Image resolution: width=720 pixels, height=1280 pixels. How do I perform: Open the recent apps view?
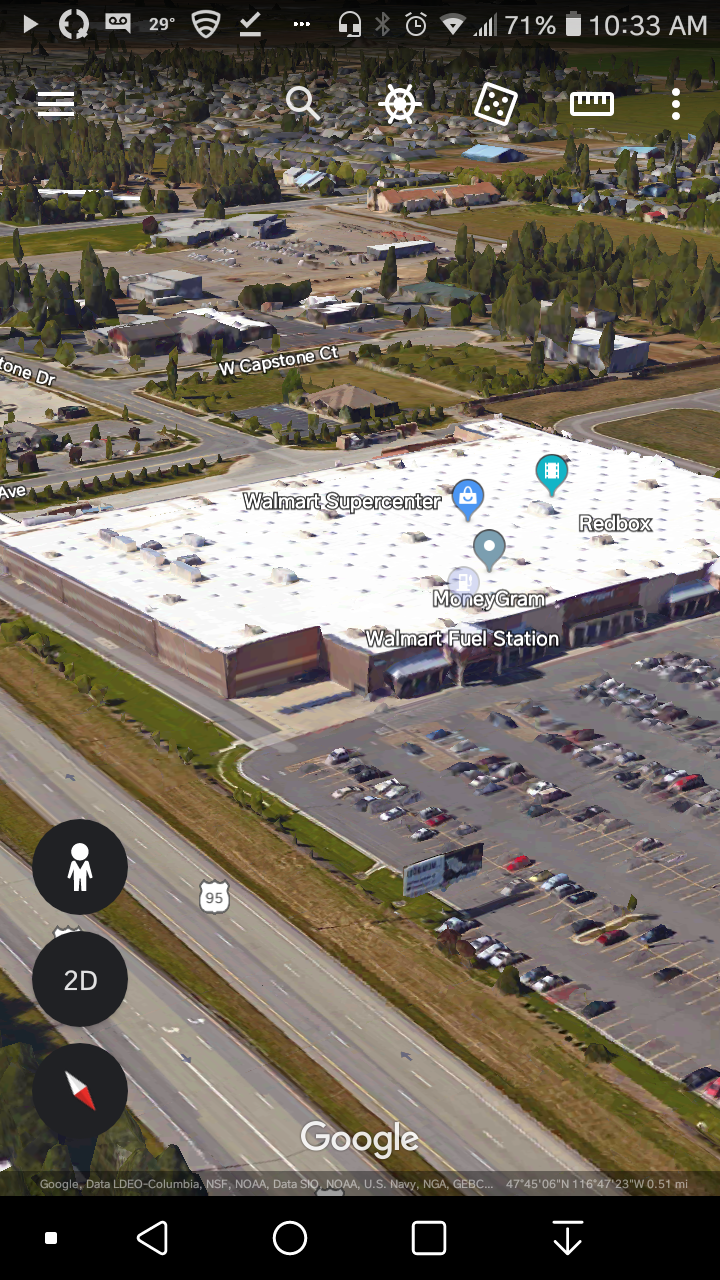click(428, 1238)
